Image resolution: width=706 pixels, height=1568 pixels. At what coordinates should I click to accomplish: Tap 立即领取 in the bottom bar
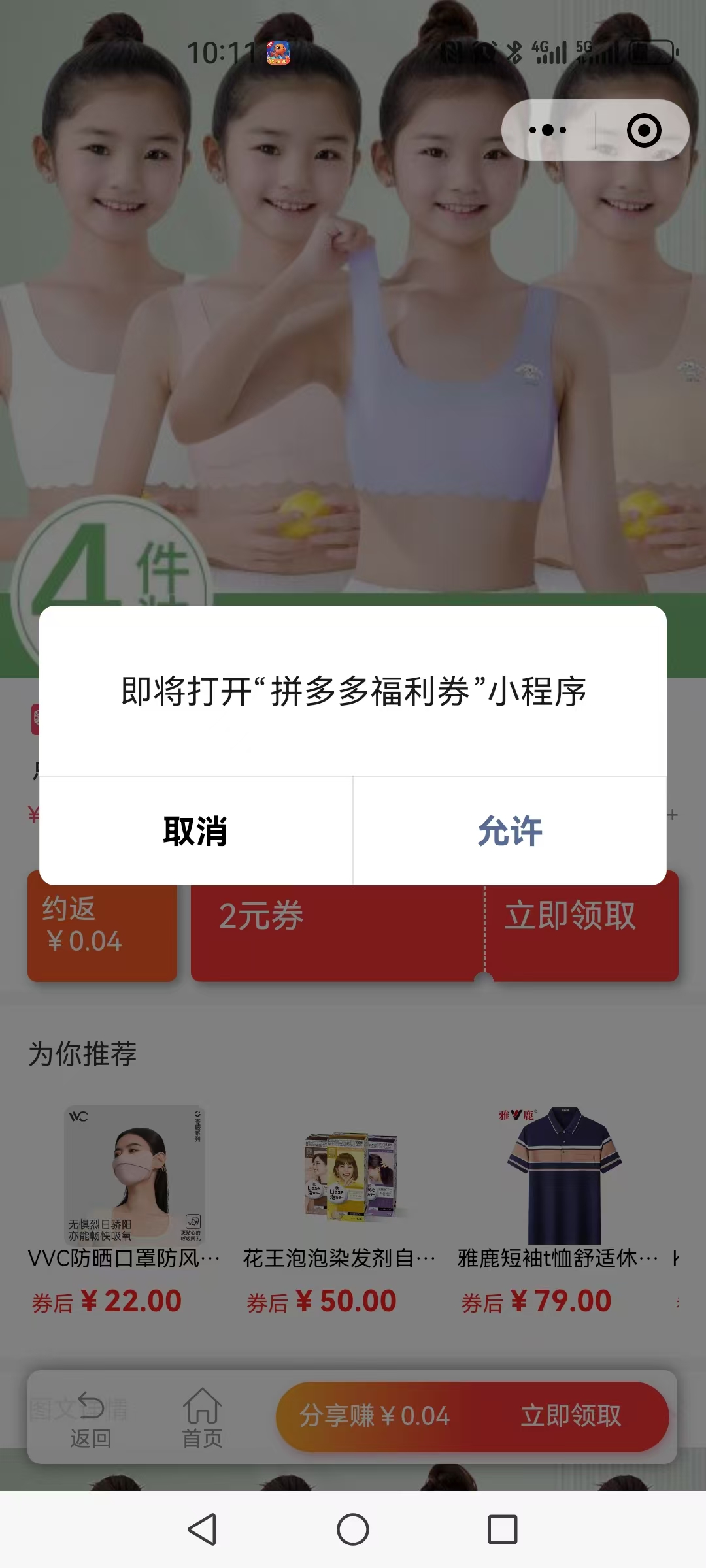(x=571, y=1416)
